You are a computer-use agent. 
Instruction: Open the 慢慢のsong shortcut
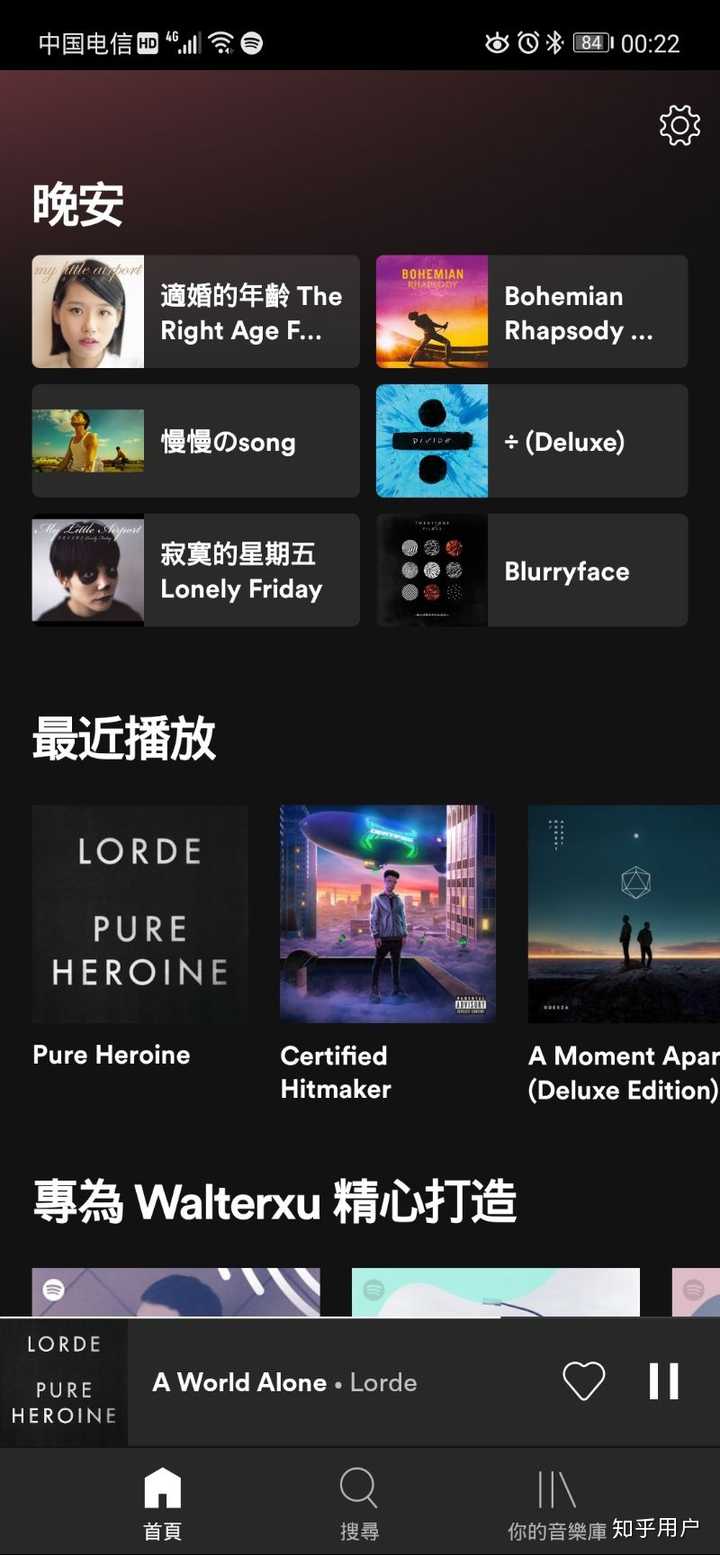tap(196, 441)
